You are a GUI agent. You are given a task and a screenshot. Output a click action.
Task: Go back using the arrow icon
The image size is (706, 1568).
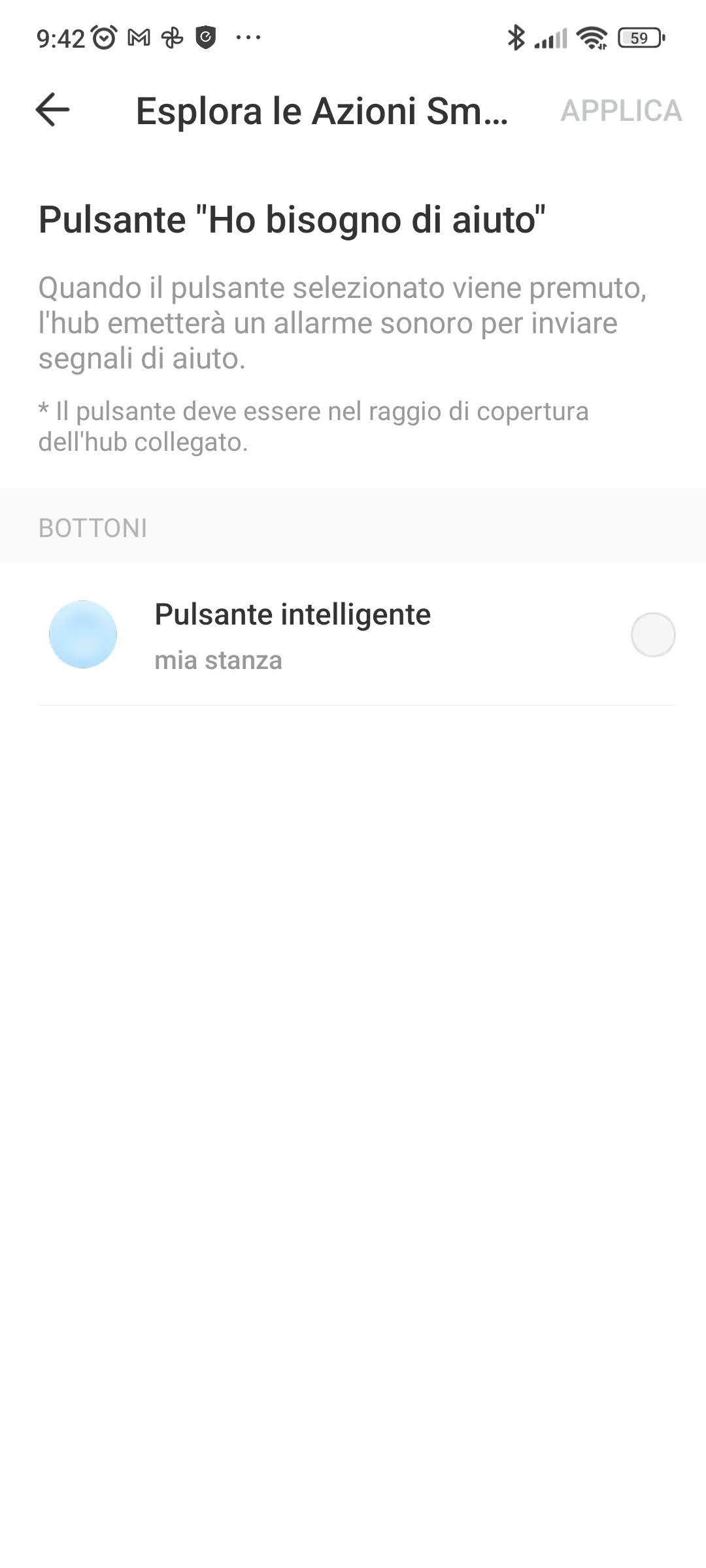click(52, 109)
